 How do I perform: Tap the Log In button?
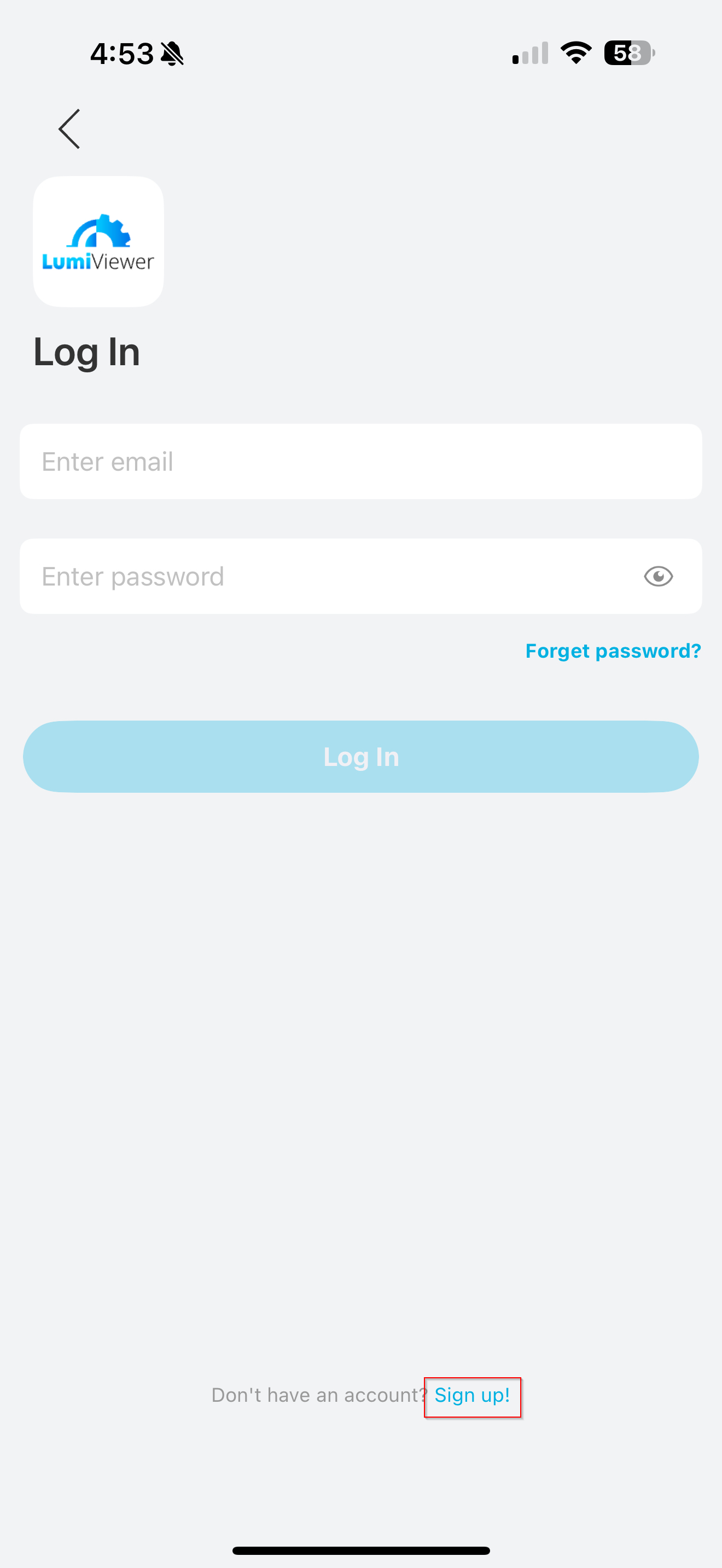360,757
